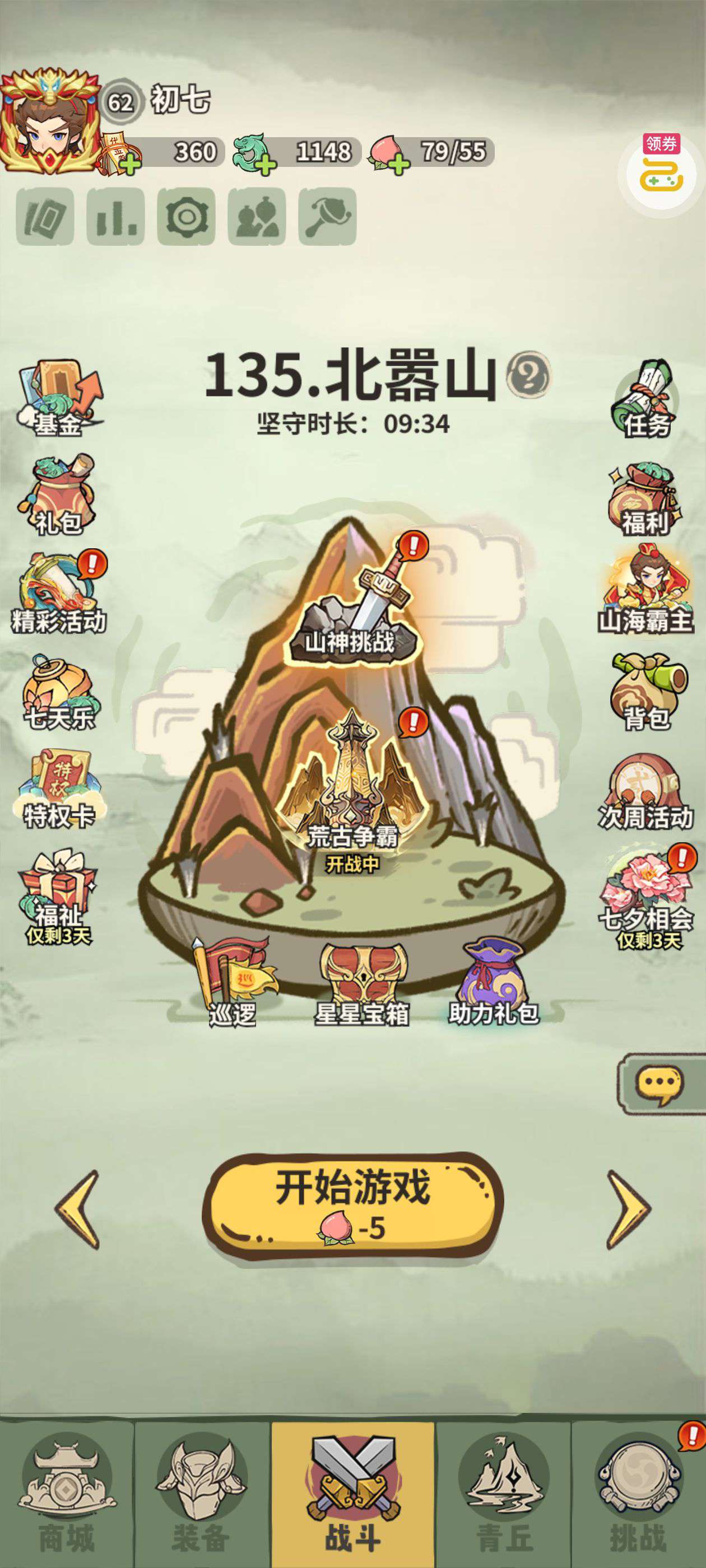Image resolution: width=706 pixels, height=1568 pixels.
Task: Open the gear settings icon
Action: point(187,217)
